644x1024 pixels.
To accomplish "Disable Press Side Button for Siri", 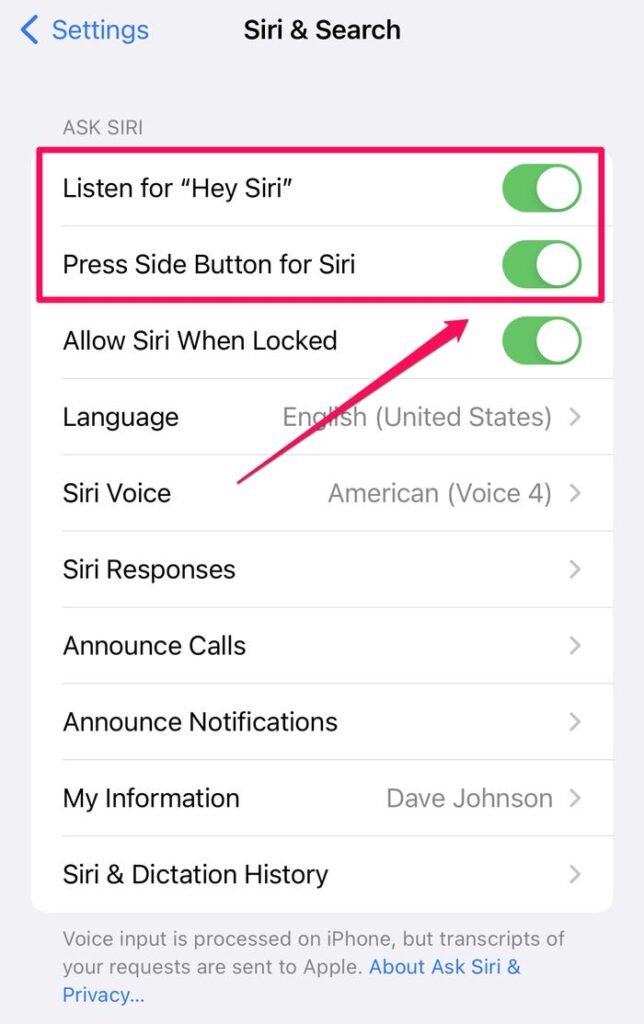I will [x=541, y=264].
